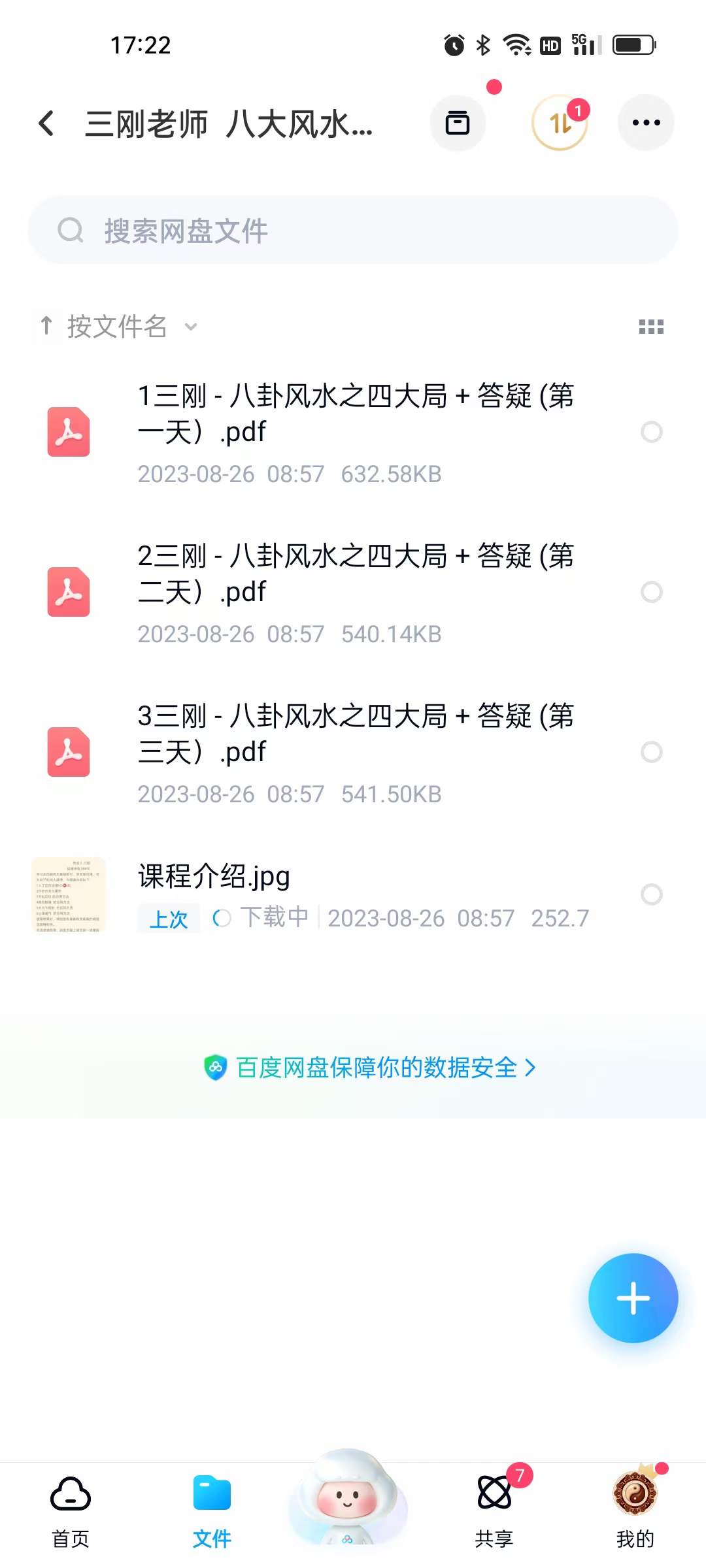Select the 课程介绍.jpg circle

[652, 894]
